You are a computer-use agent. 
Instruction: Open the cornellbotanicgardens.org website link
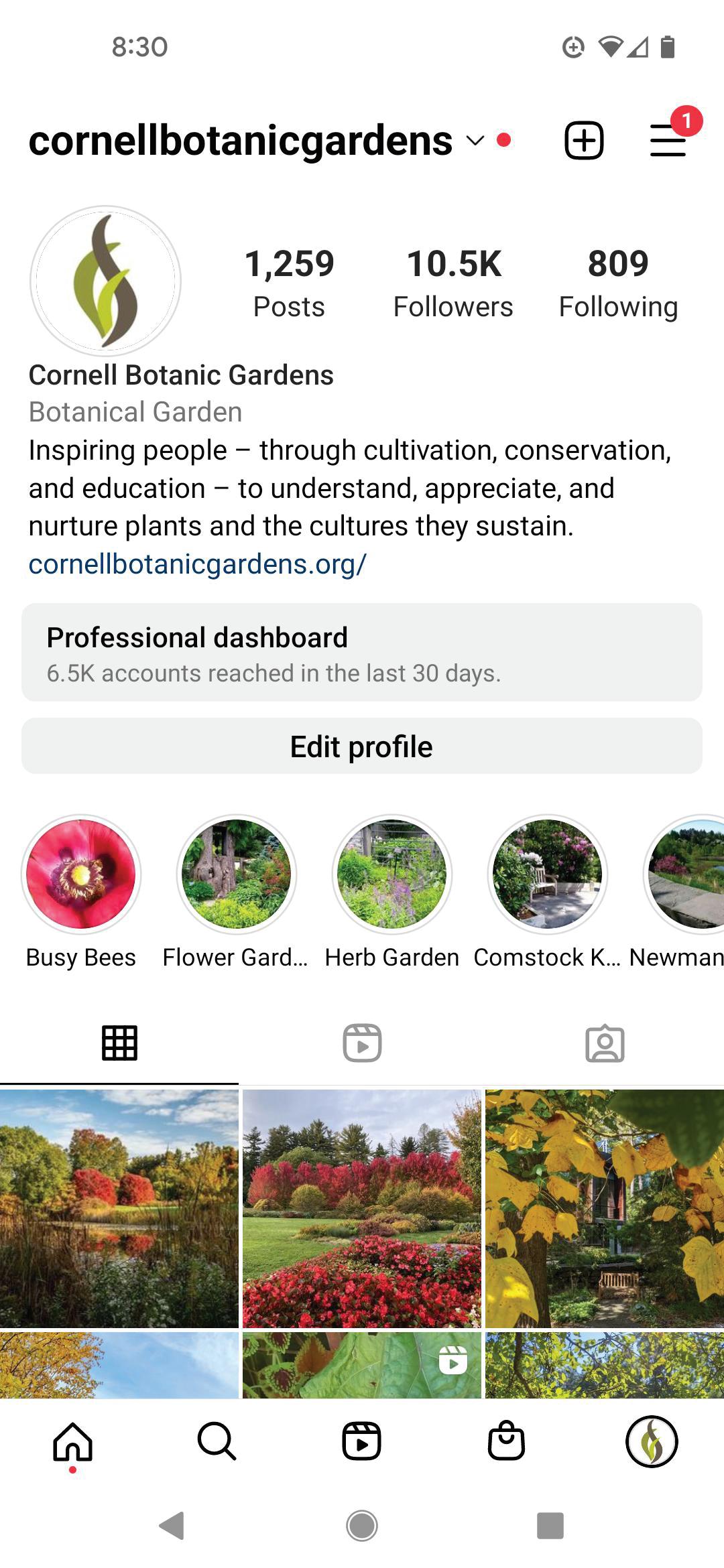[197, 564]
